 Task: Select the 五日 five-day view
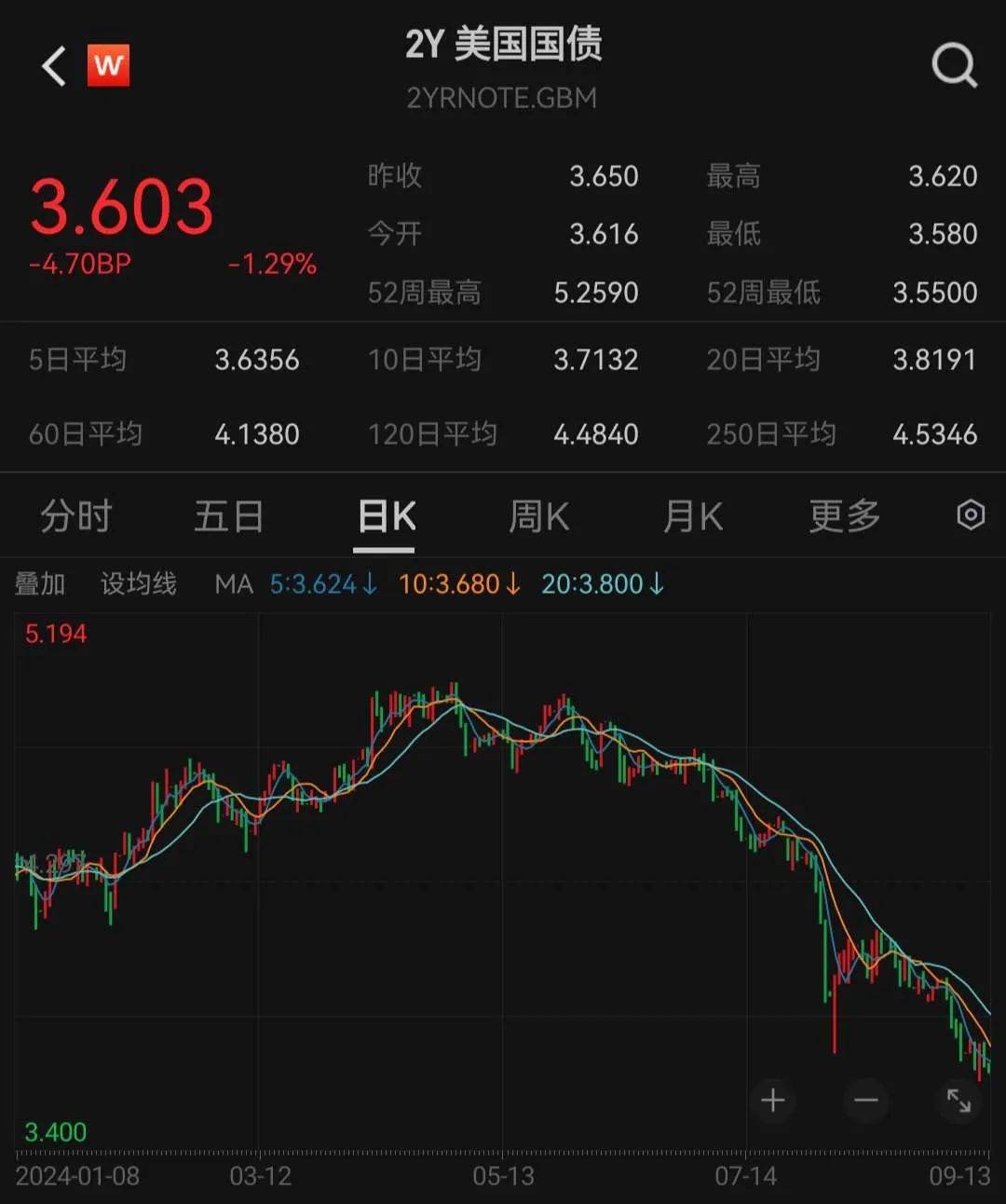(x=229, y=515)
